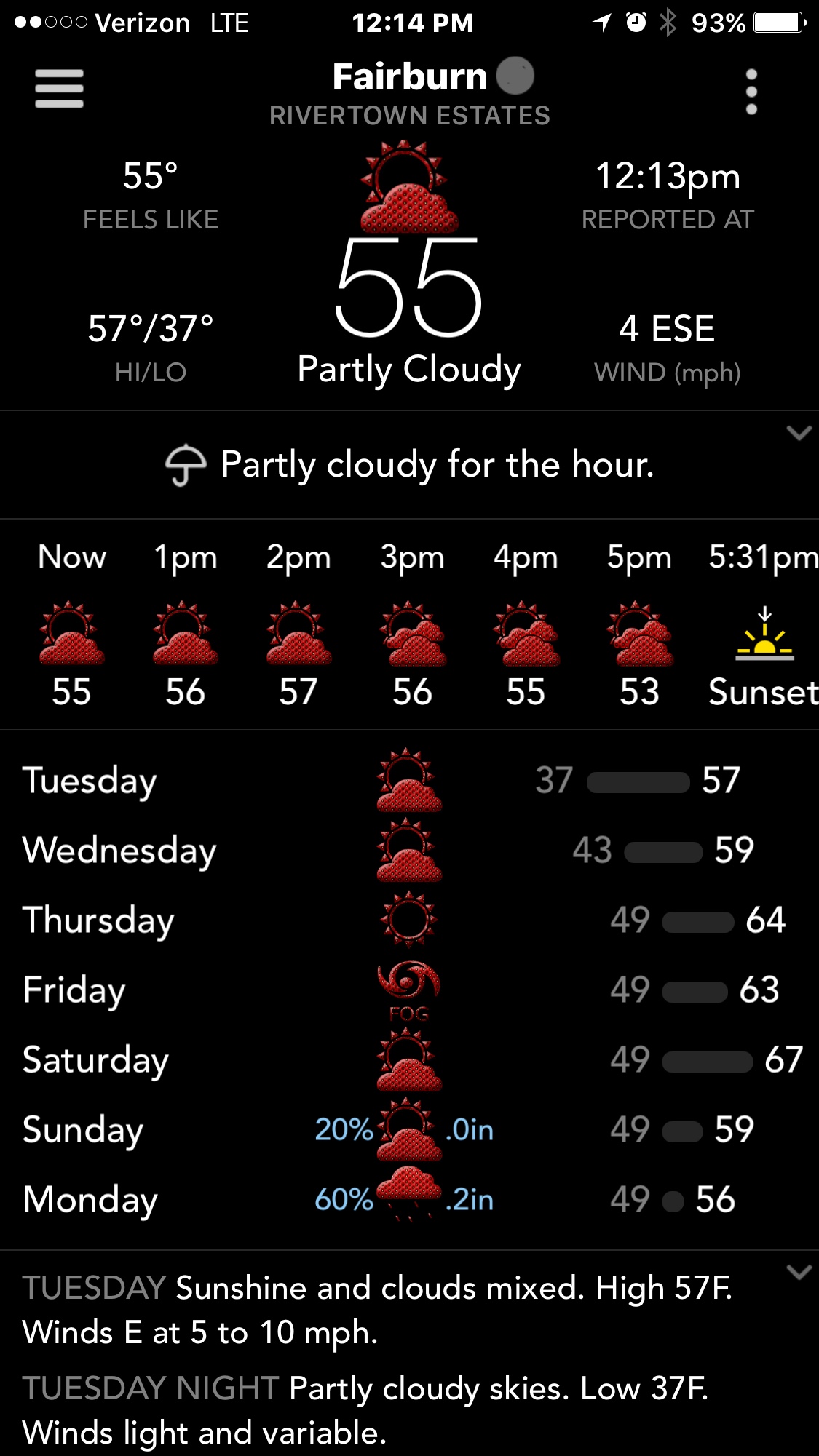The width and height of the screenshot is (819, 1456).
Task: Tap the Fairburn location title
Action: 410,77
